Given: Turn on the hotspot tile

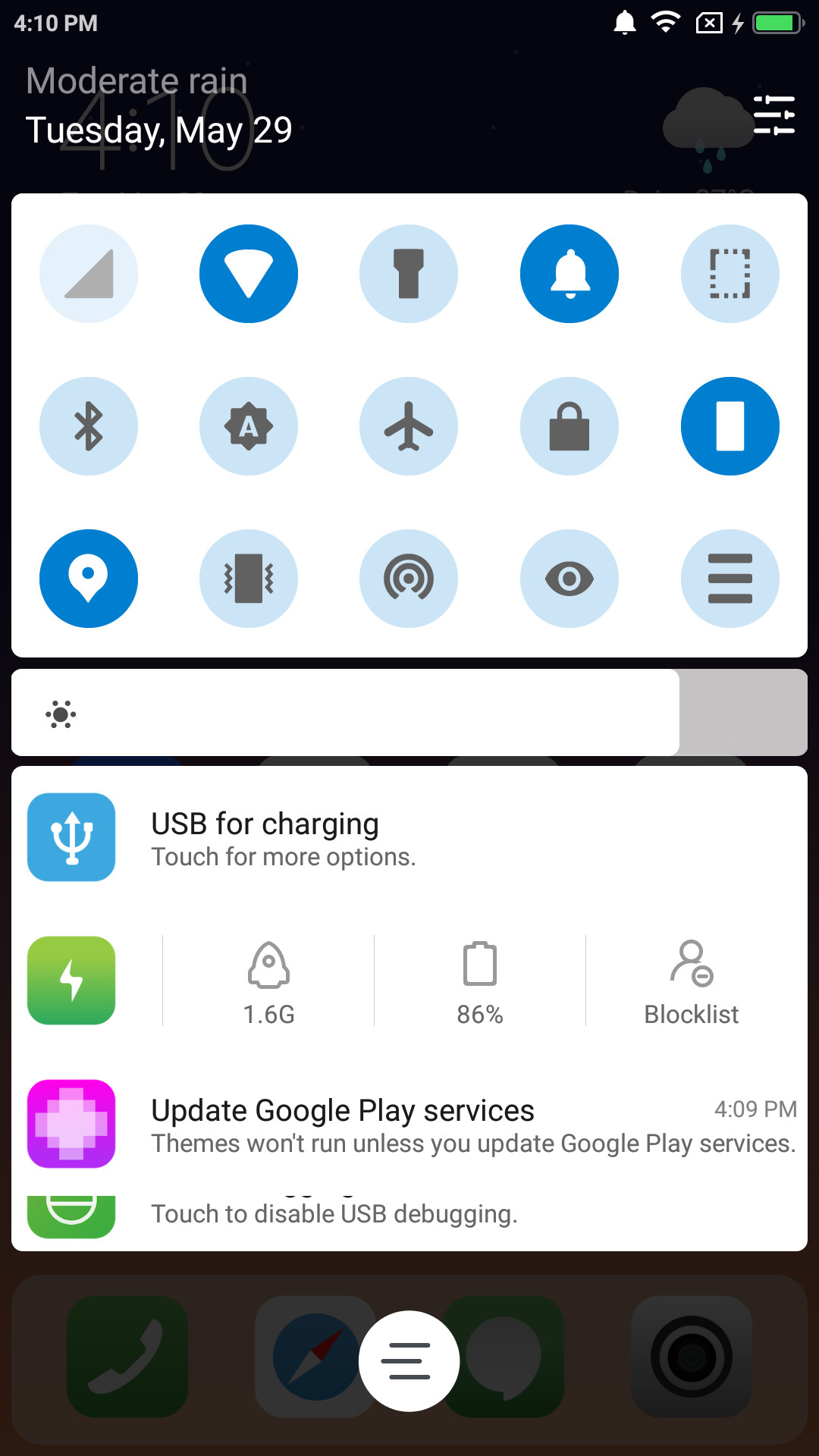Looking at the screenshot, I should pyautogui.click(x=409, y=579).
